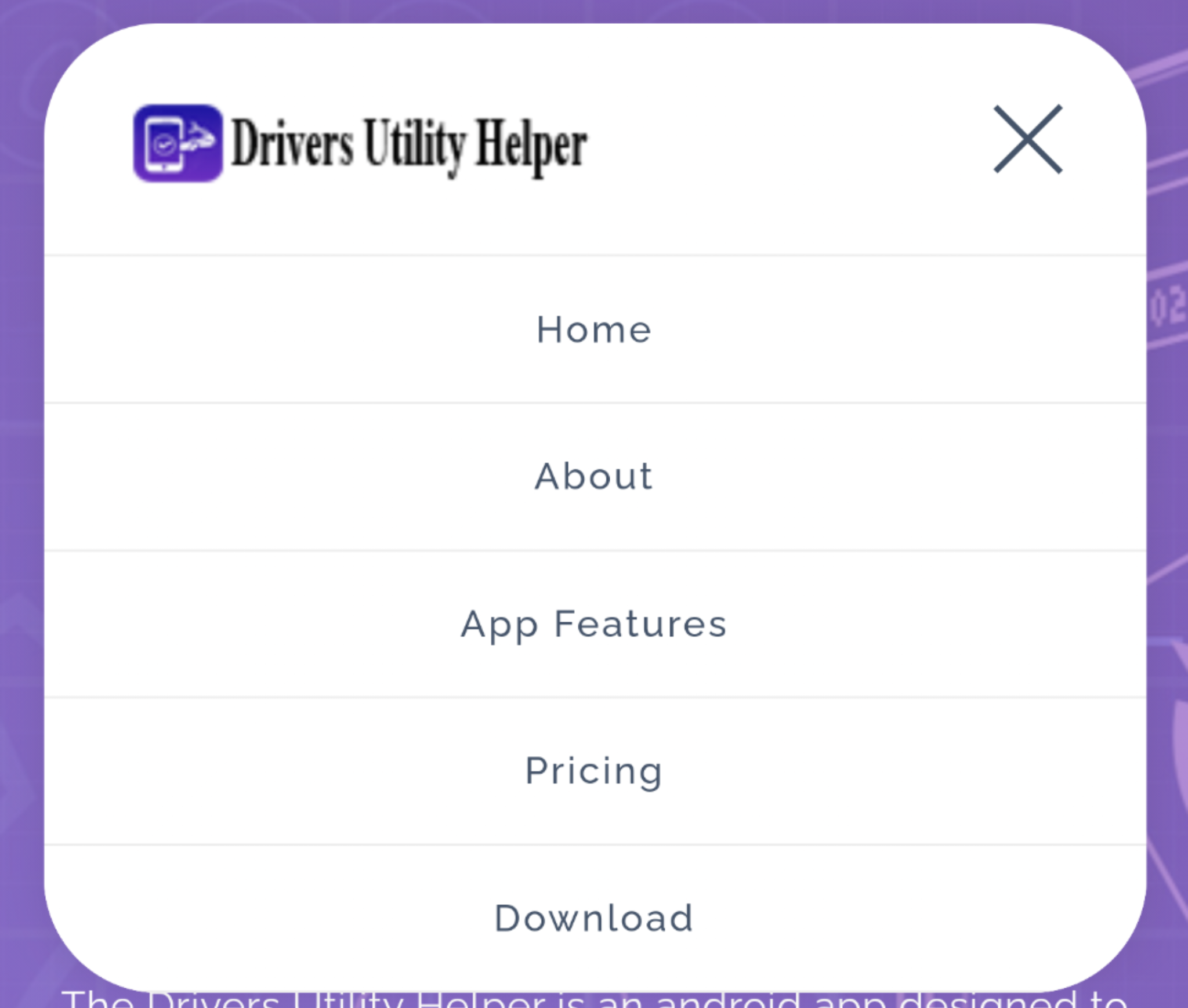Go to the Home page
Image resolution: width=1188 pixels, height=1008 pixels.
click(594, 329)
